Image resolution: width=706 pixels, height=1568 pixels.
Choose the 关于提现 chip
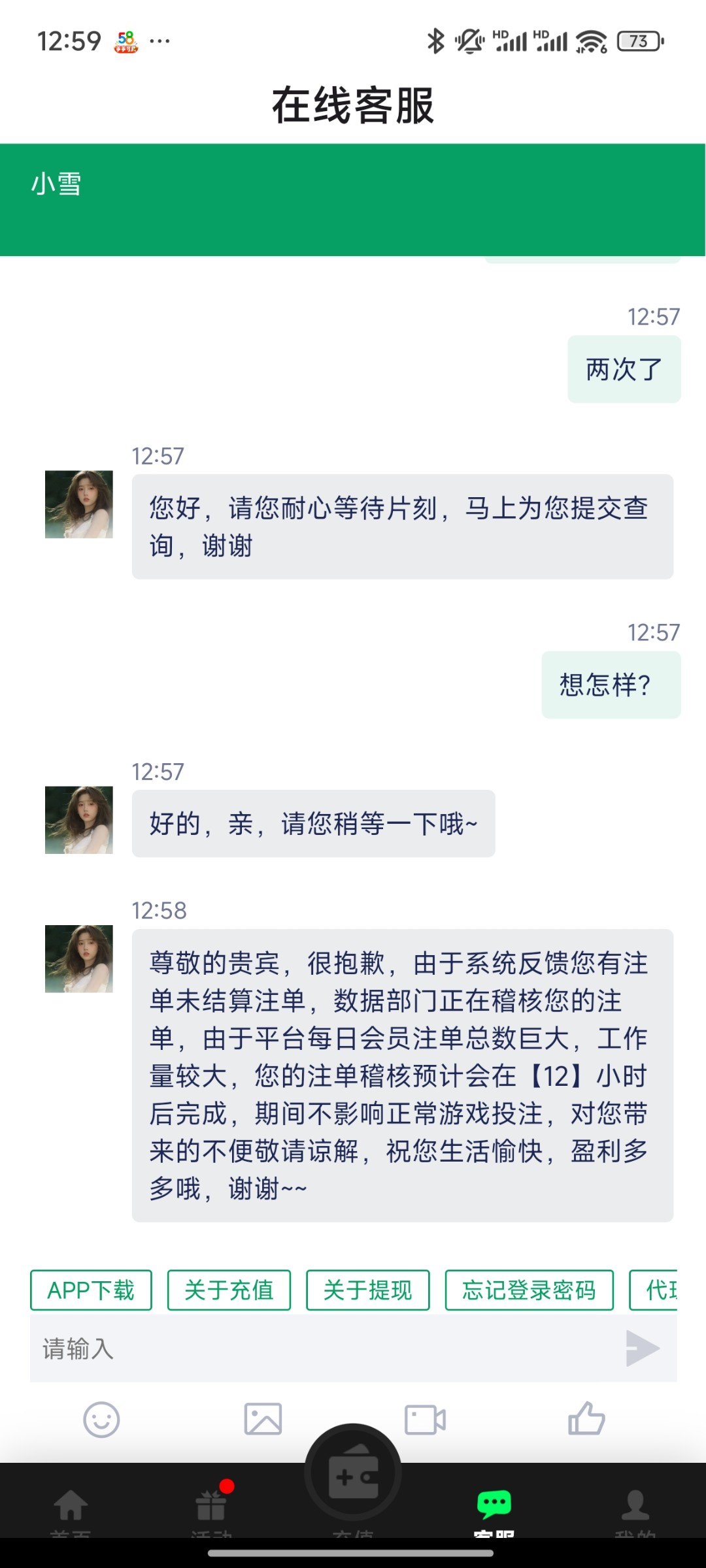coord(367,1290)
